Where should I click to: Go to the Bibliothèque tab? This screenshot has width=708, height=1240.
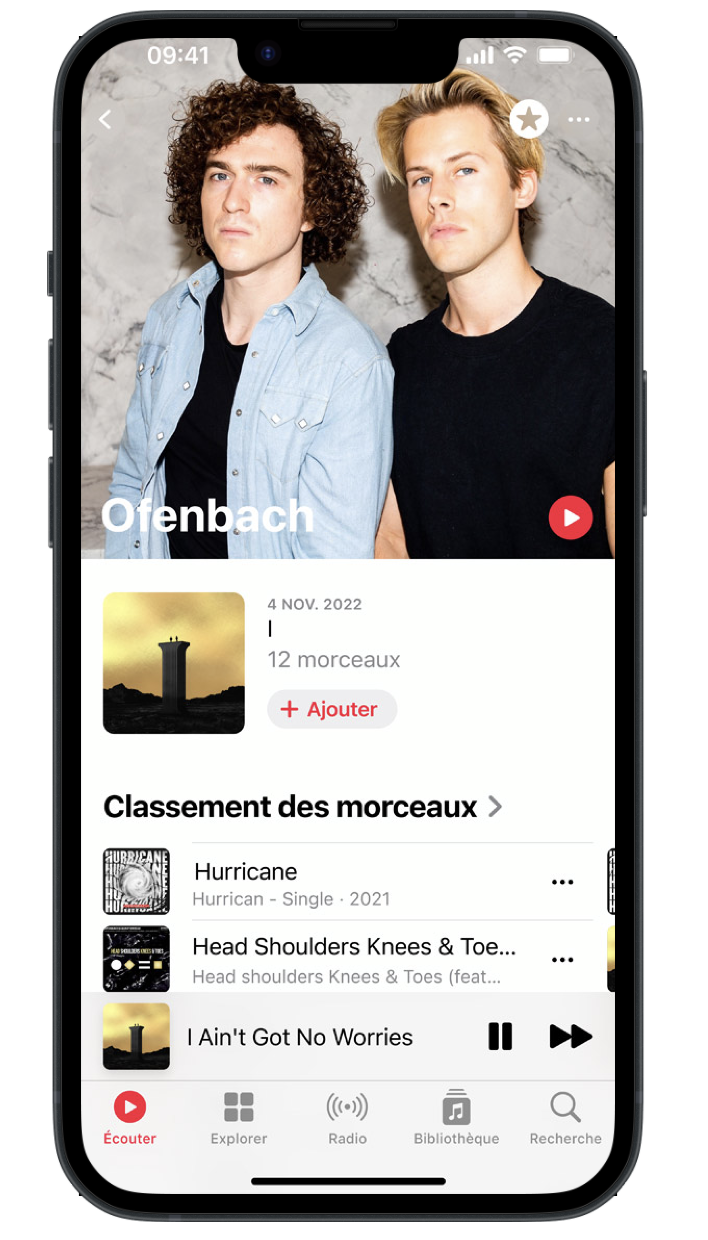tap(456, 1117)
